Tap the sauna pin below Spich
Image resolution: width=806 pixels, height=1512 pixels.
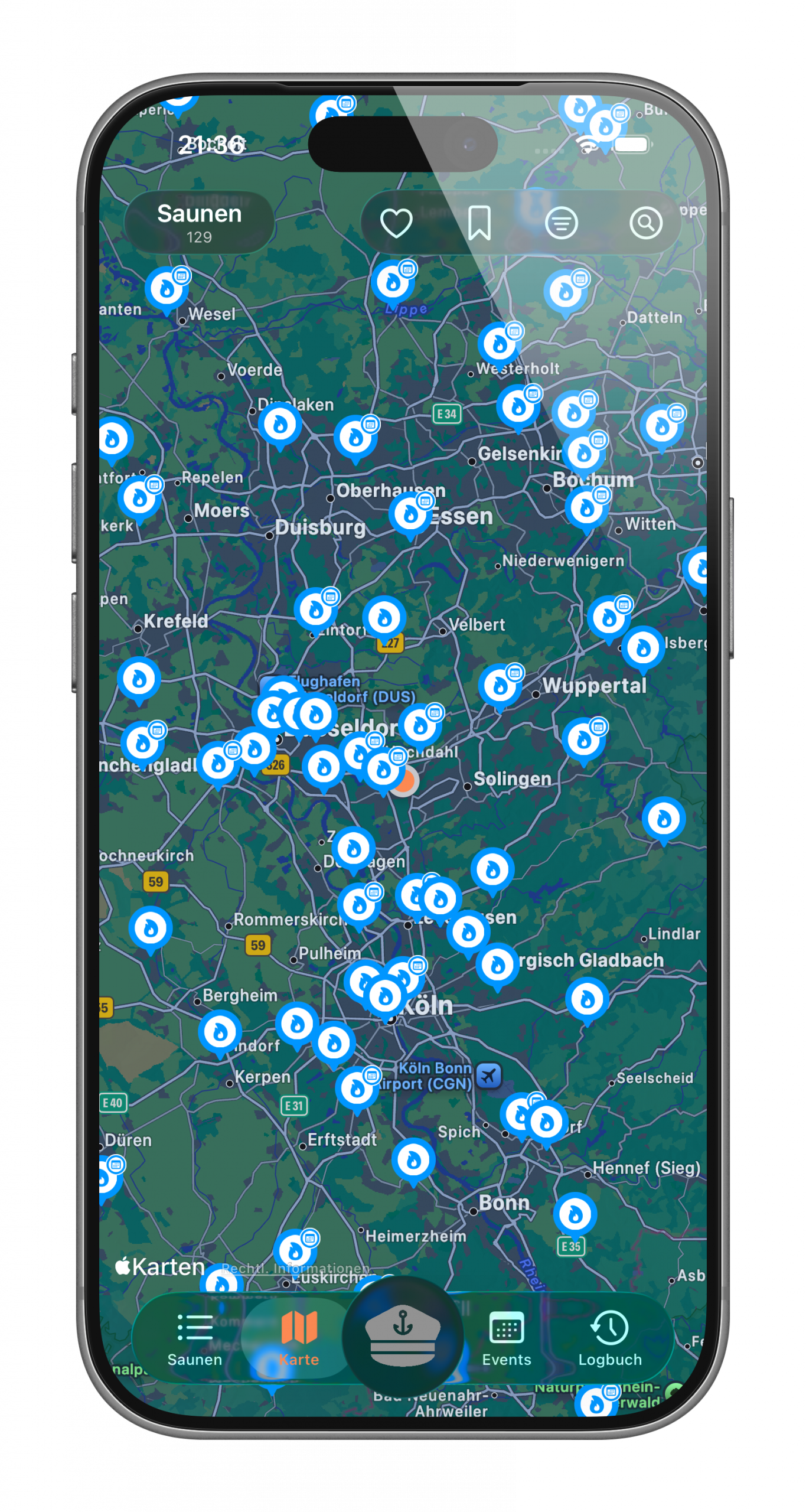coord(413,1160)
